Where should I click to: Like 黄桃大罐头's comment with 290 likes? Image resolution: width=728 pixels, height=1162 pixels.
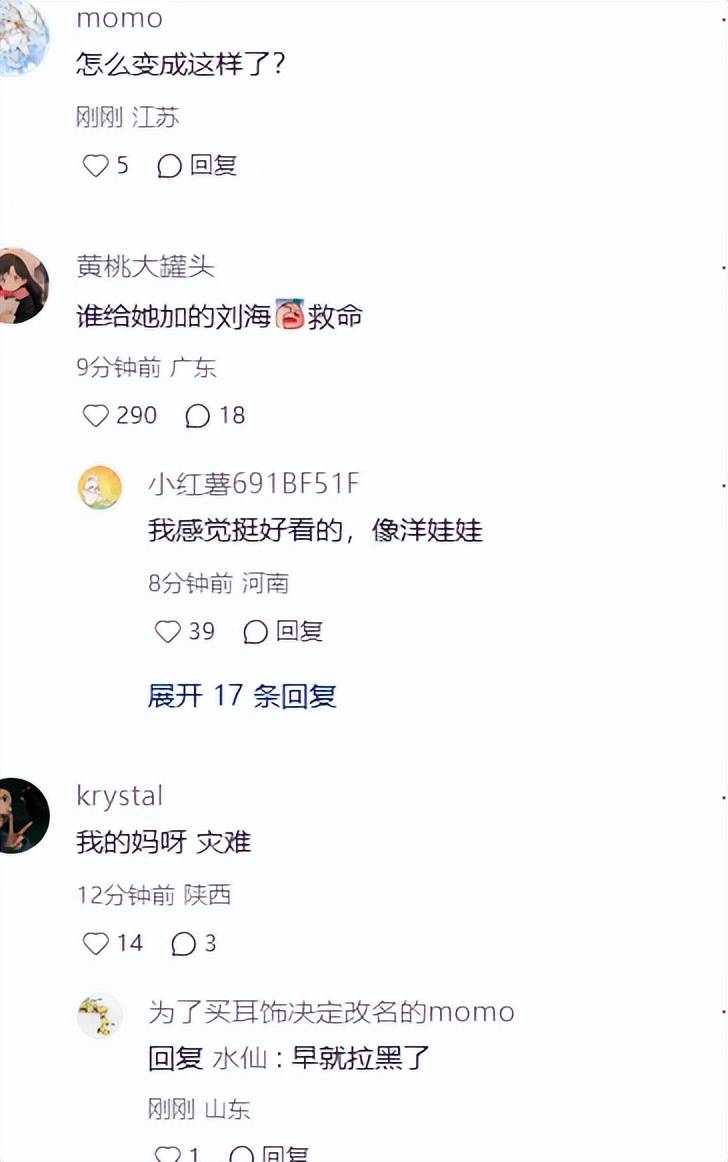pos(96,415)
